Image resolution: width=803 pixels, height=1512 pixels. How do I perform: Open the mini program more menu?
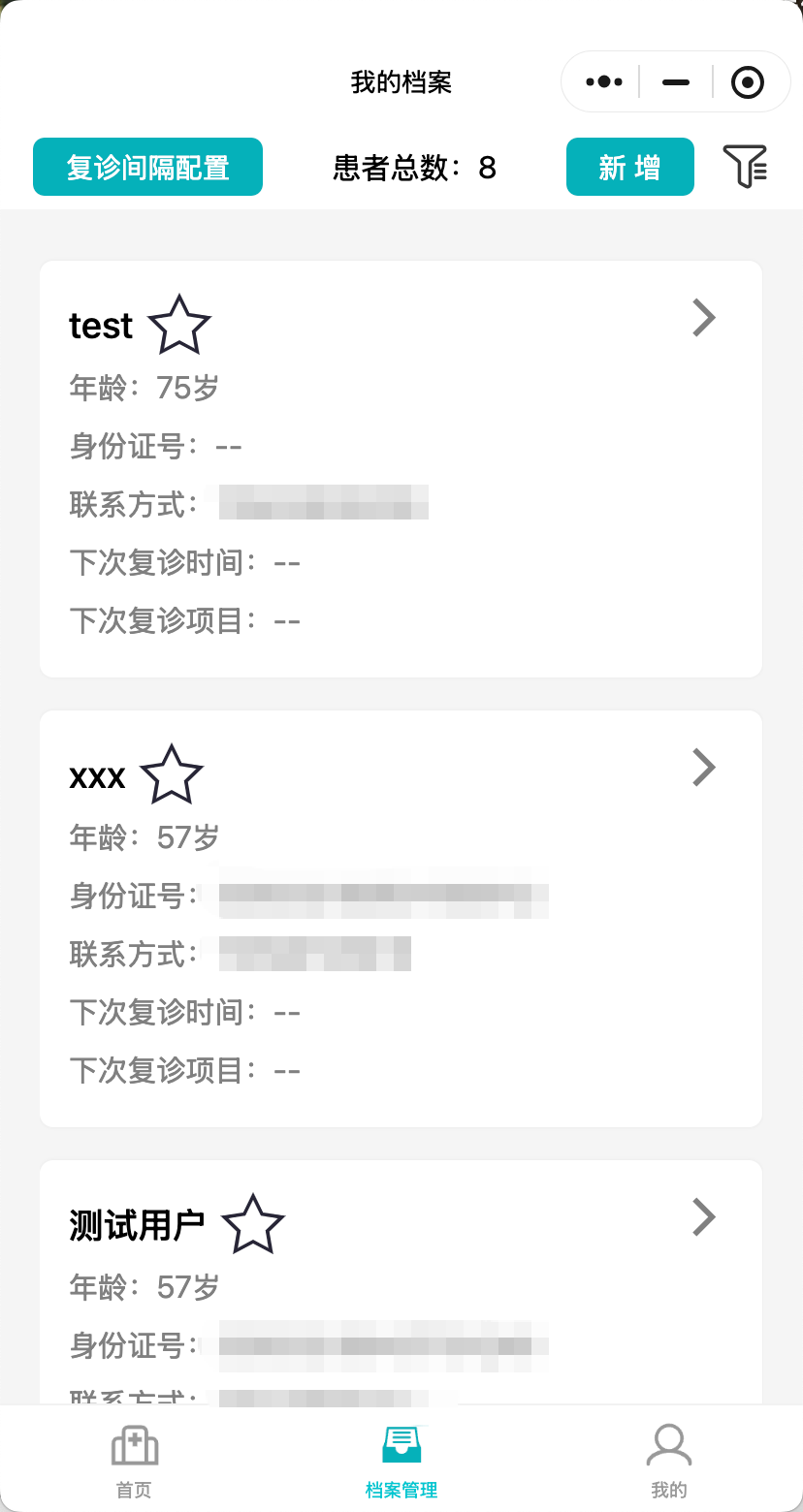603,82
